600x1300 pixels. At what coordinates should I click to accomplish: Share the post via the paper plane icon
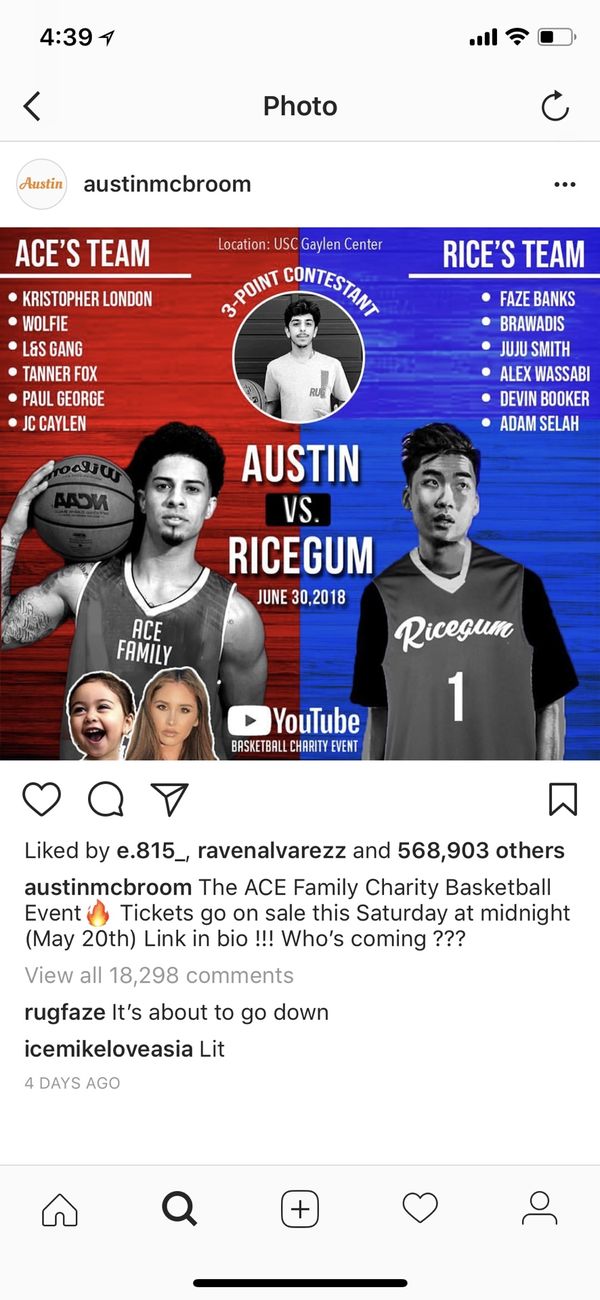169,797
